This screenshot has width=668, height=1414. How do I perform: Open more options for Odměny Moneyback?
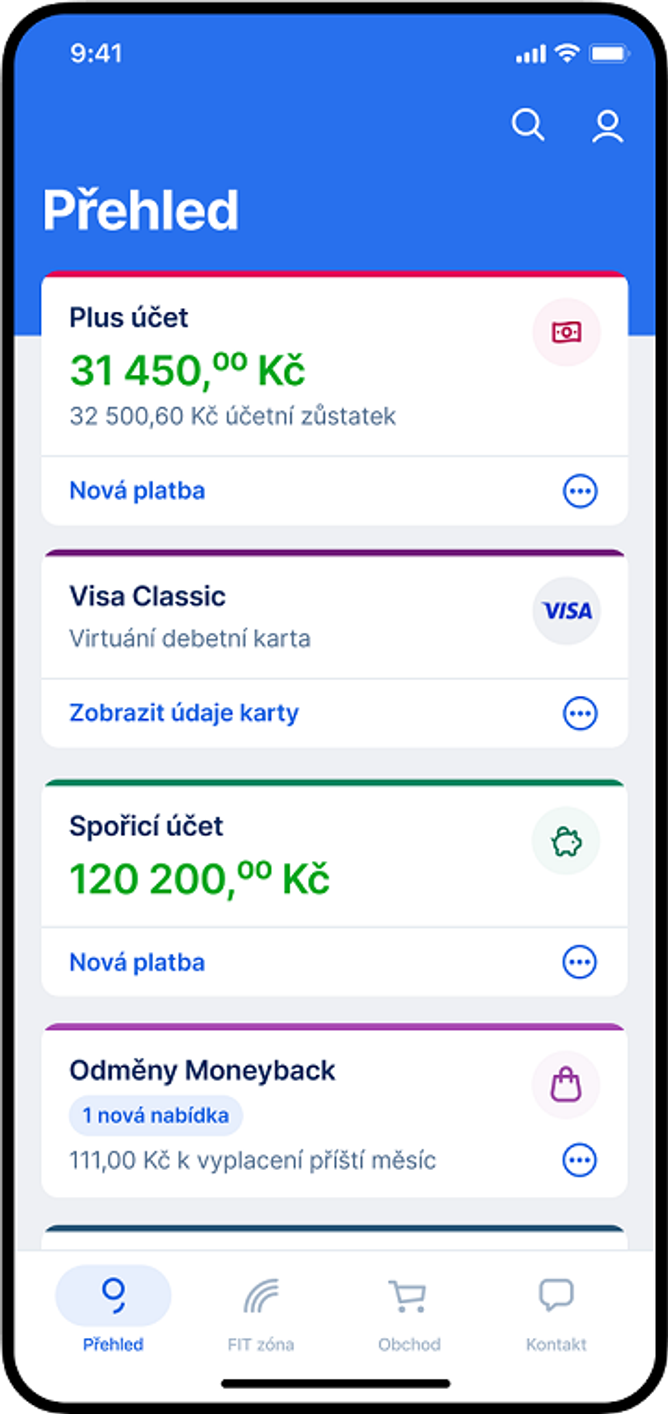[580, 1160]
